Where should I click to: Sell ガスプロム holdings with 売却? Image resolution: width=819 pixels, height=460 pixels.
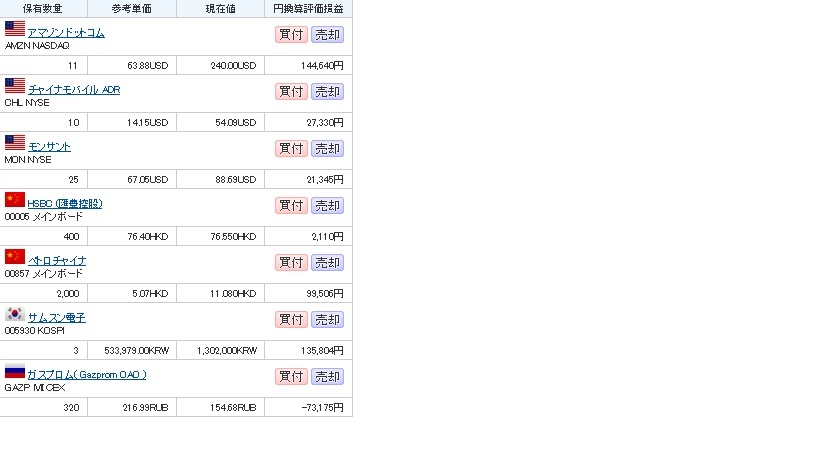[x=327, y=376]
